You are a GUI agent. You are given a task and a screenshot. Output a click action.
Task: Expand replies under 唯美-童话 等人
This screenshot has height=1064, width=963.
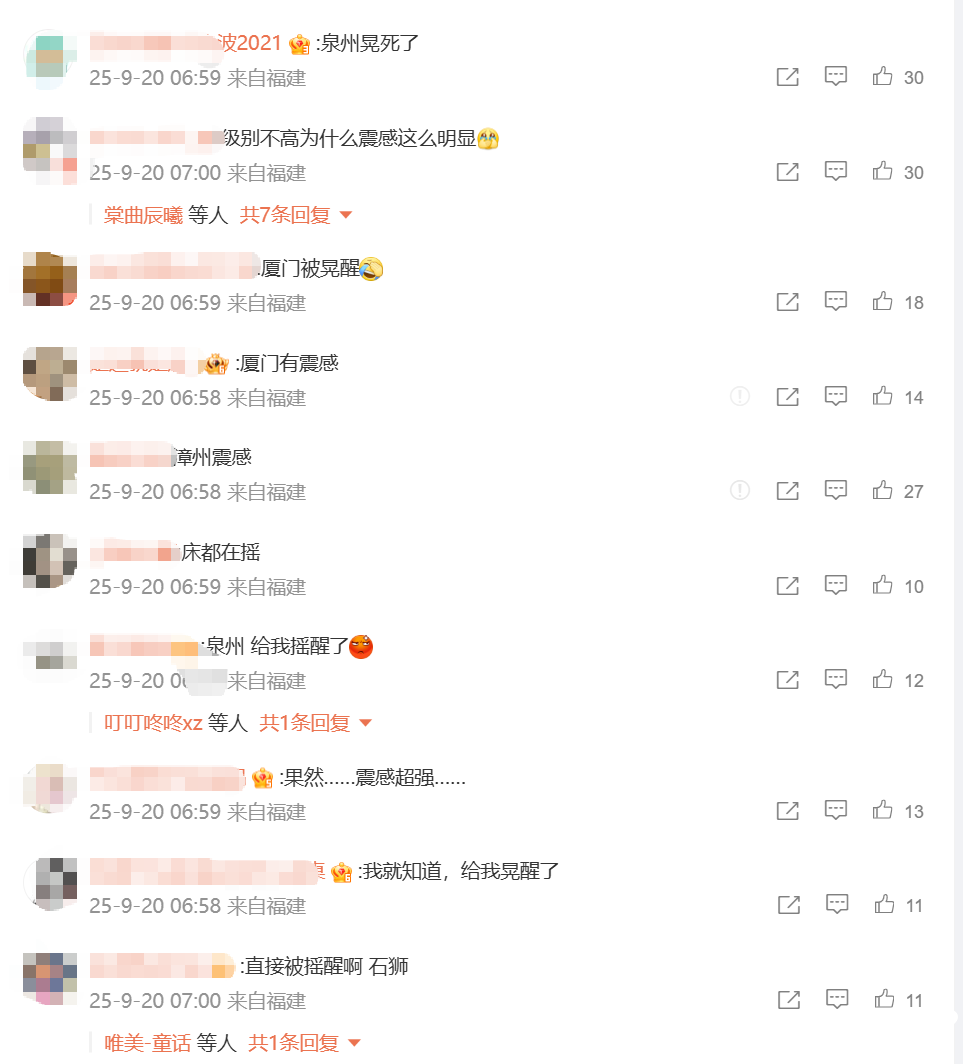304,1043
